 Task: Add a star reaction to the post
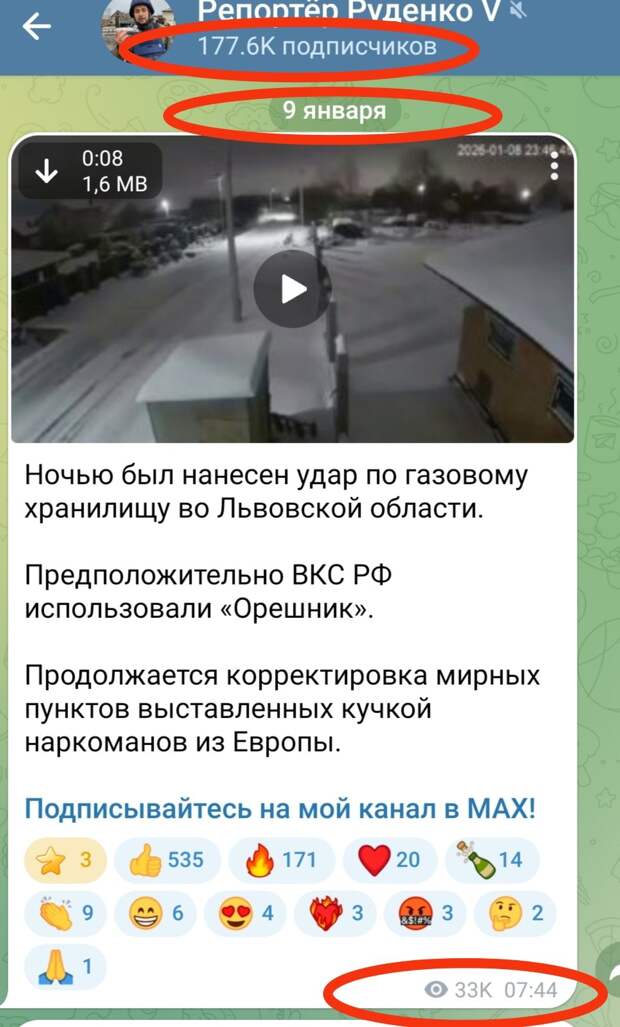coord(64,859)
